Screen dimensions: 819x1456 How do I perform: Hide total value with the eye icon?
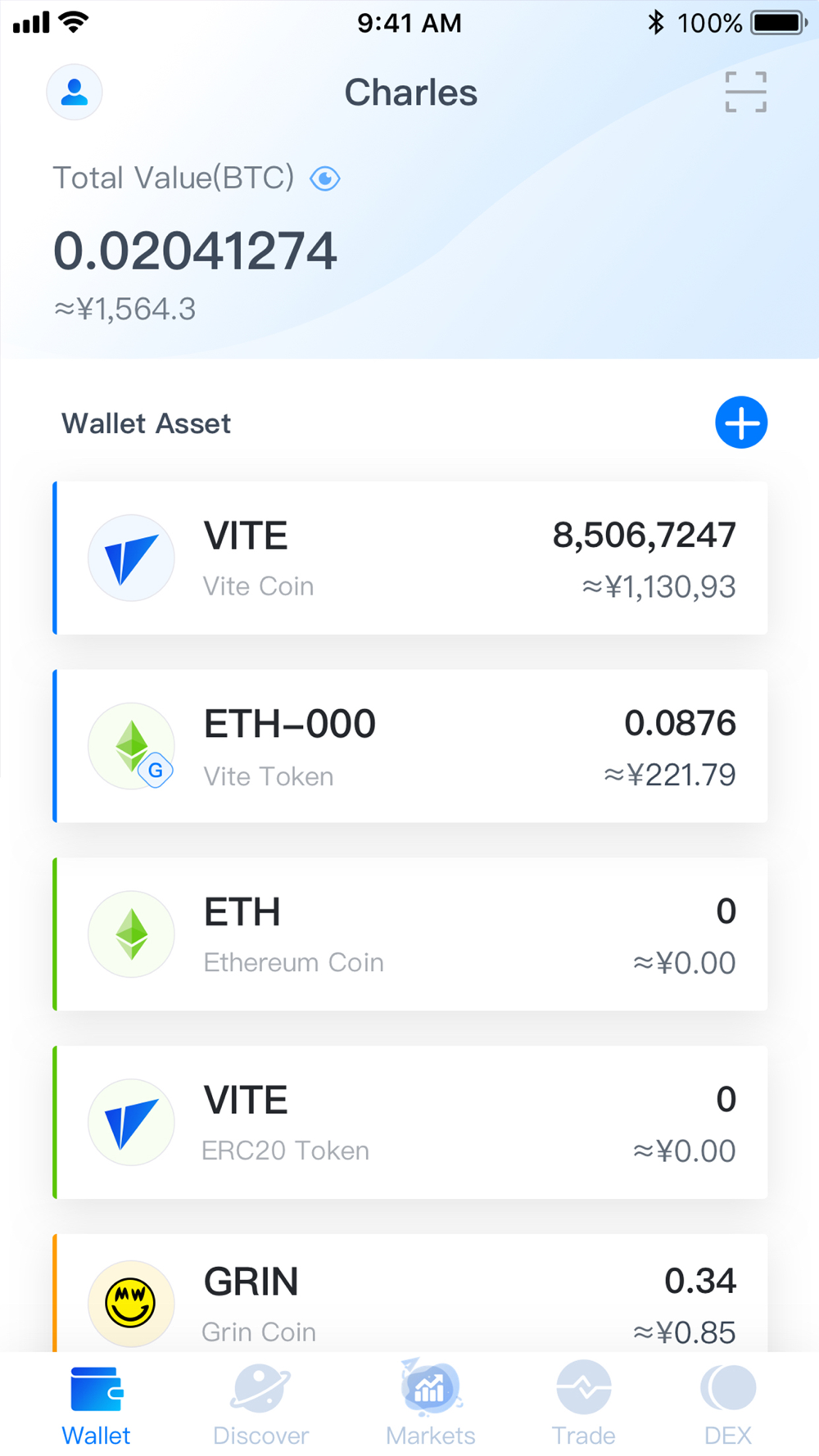coord(325,179)
